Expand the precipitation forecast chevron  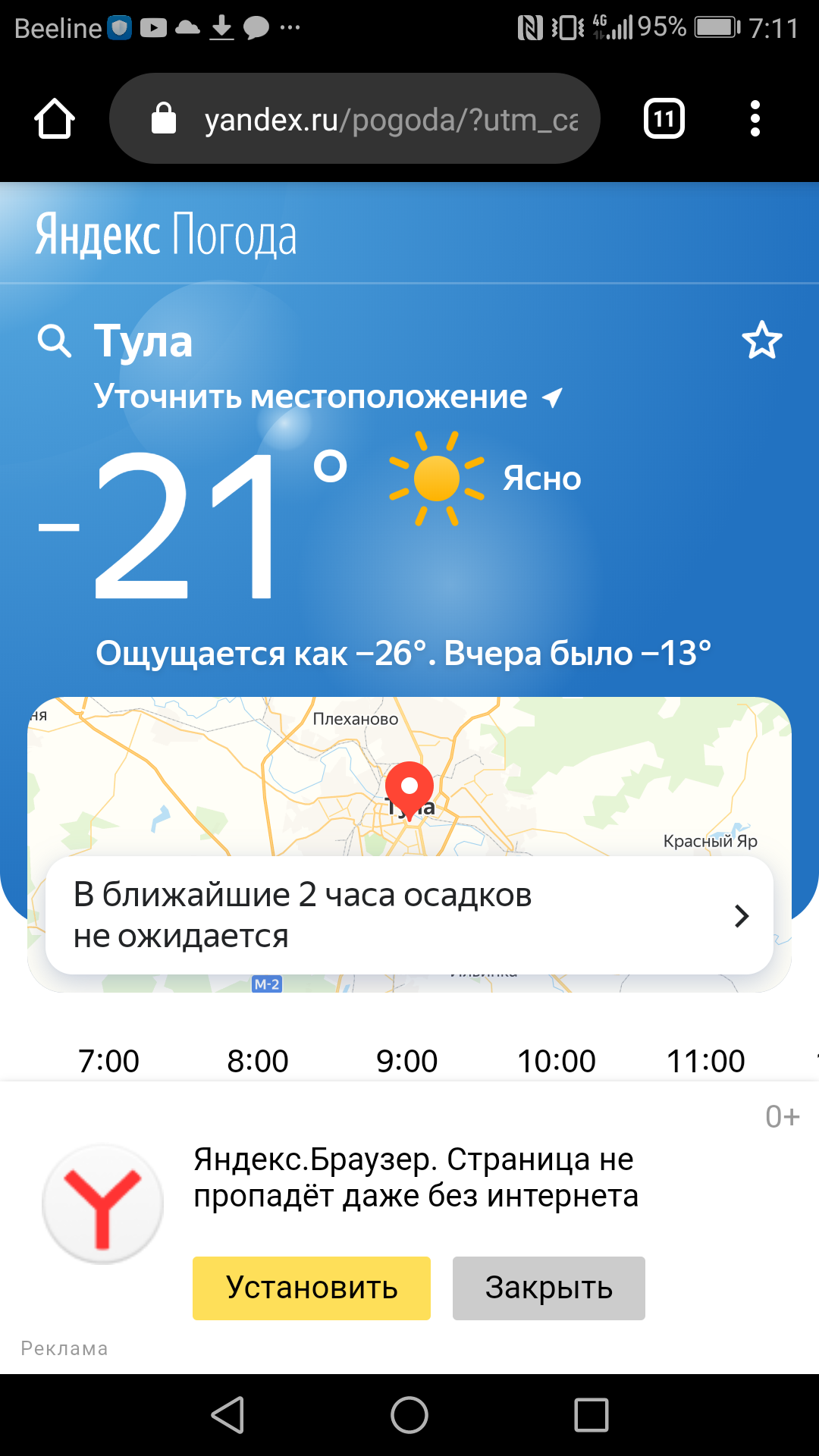point(741,916)
